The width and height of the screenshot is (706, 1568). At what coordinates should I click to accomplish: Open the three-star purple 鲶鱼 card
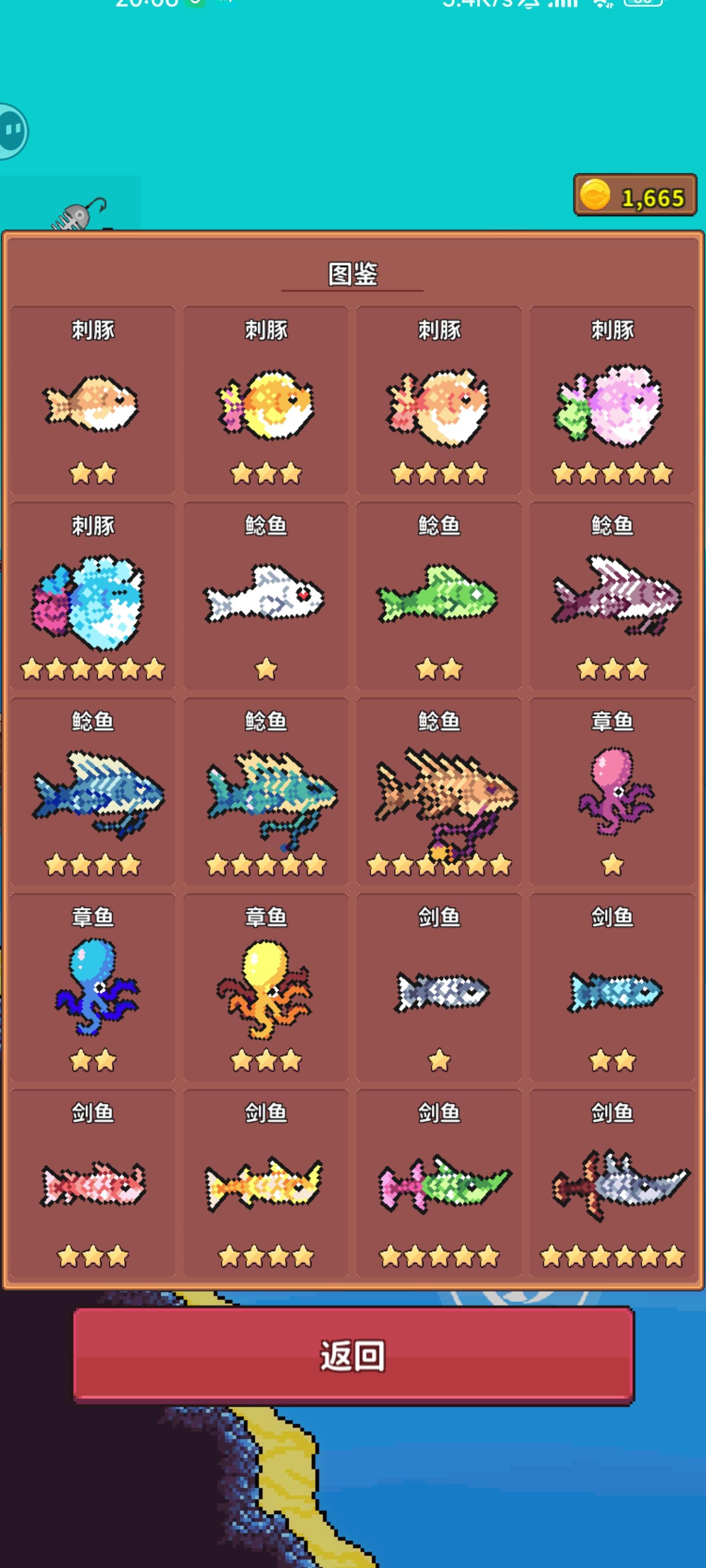[x=611, y=596]
